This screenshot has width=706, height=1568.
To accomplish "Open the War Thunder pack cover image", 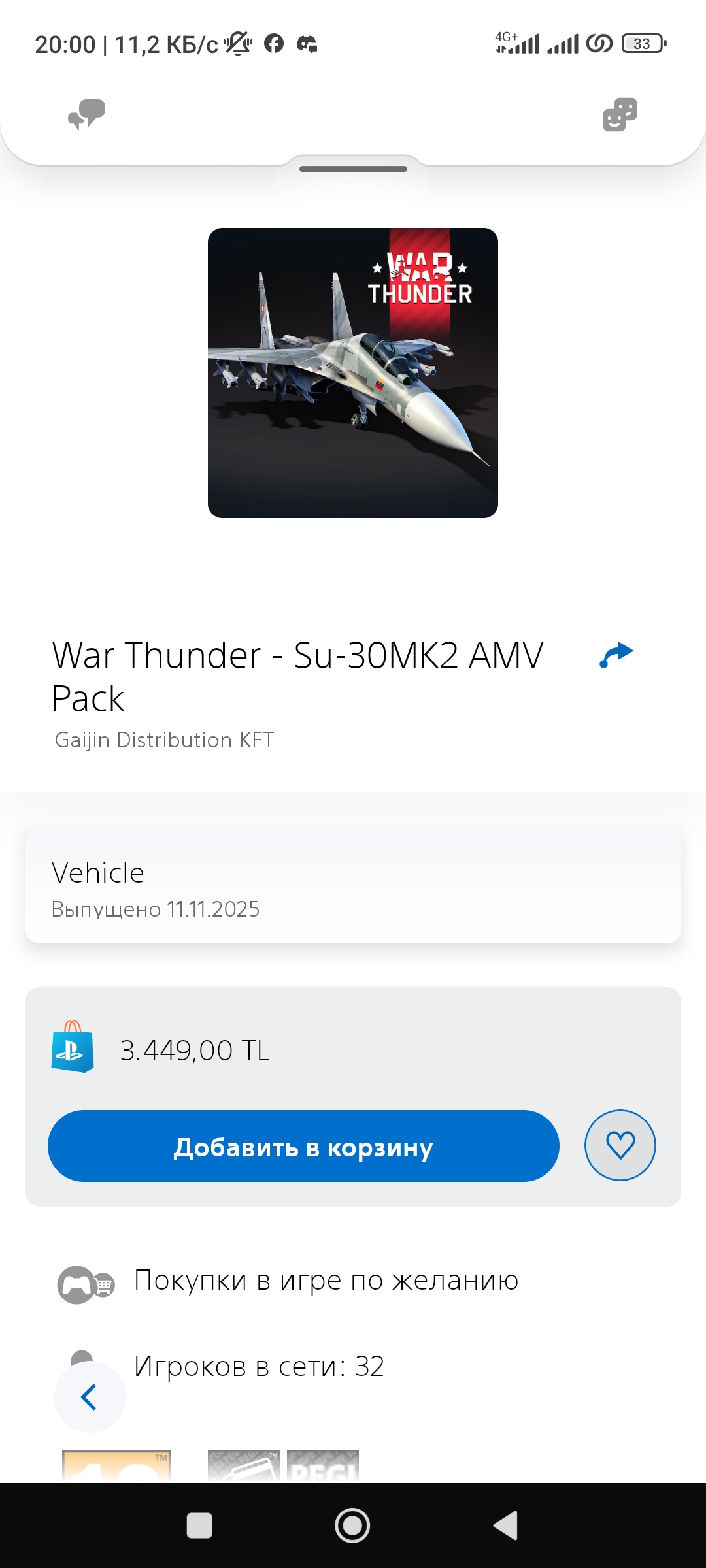I will 353,373.
